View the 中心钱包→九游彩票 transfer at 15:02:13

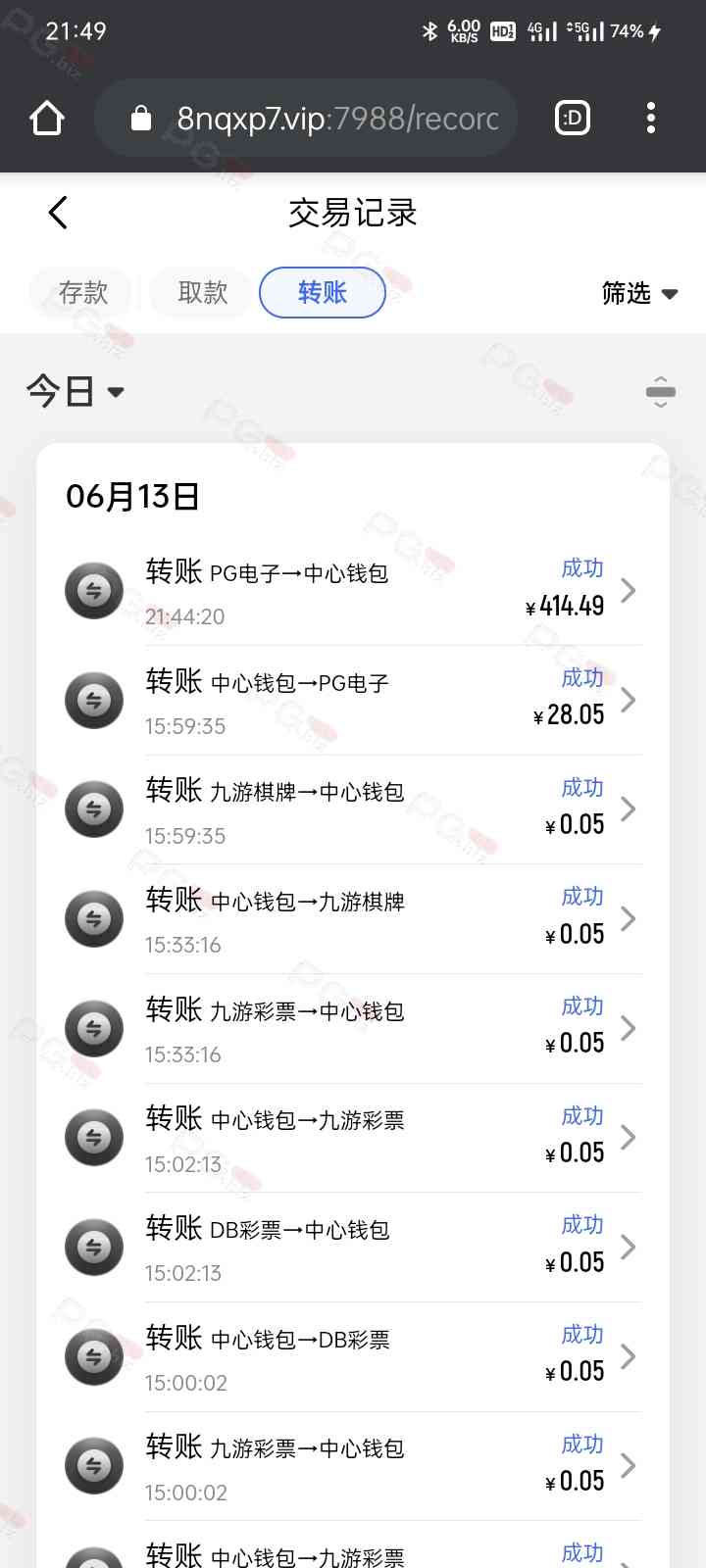[353, 1138]
